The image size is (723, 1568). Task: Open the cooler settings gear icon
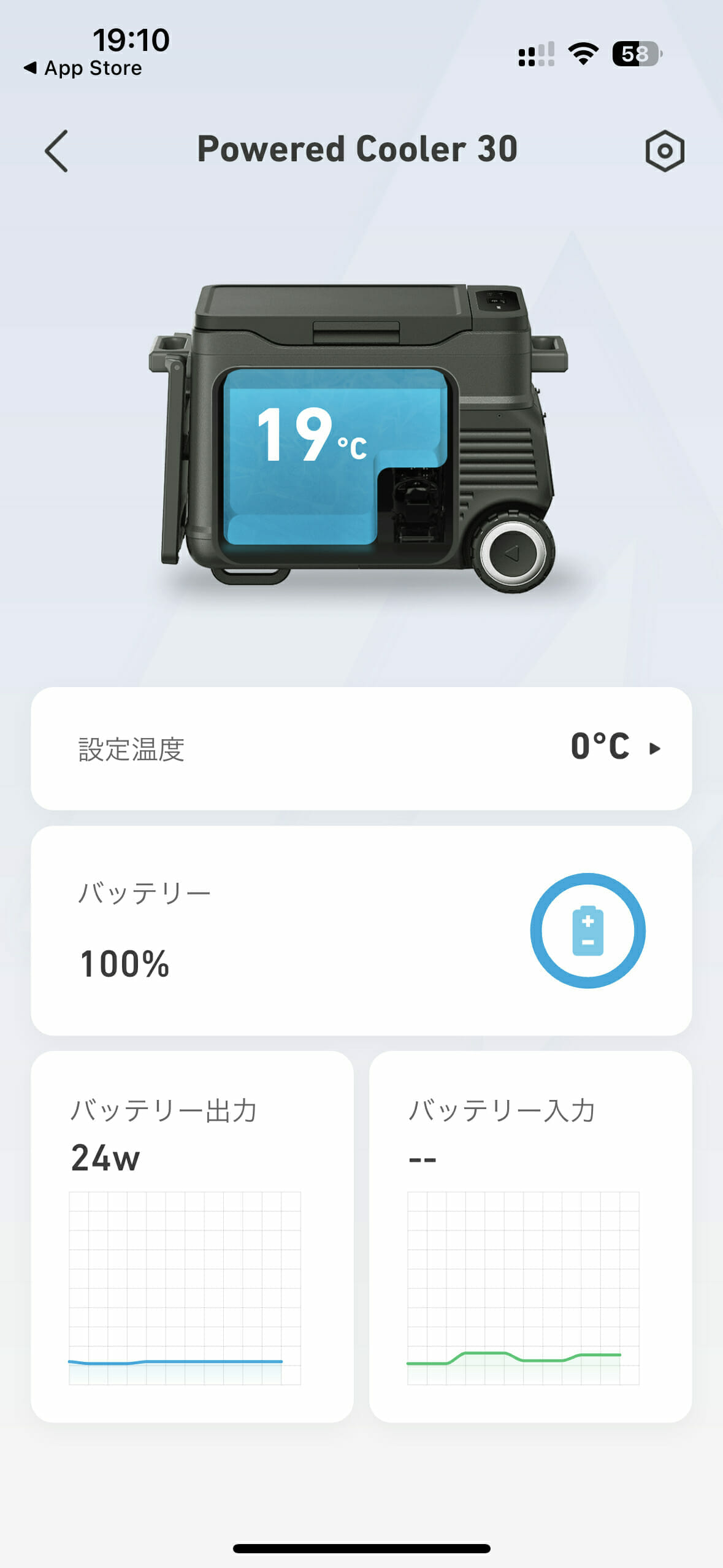point(665,150)
